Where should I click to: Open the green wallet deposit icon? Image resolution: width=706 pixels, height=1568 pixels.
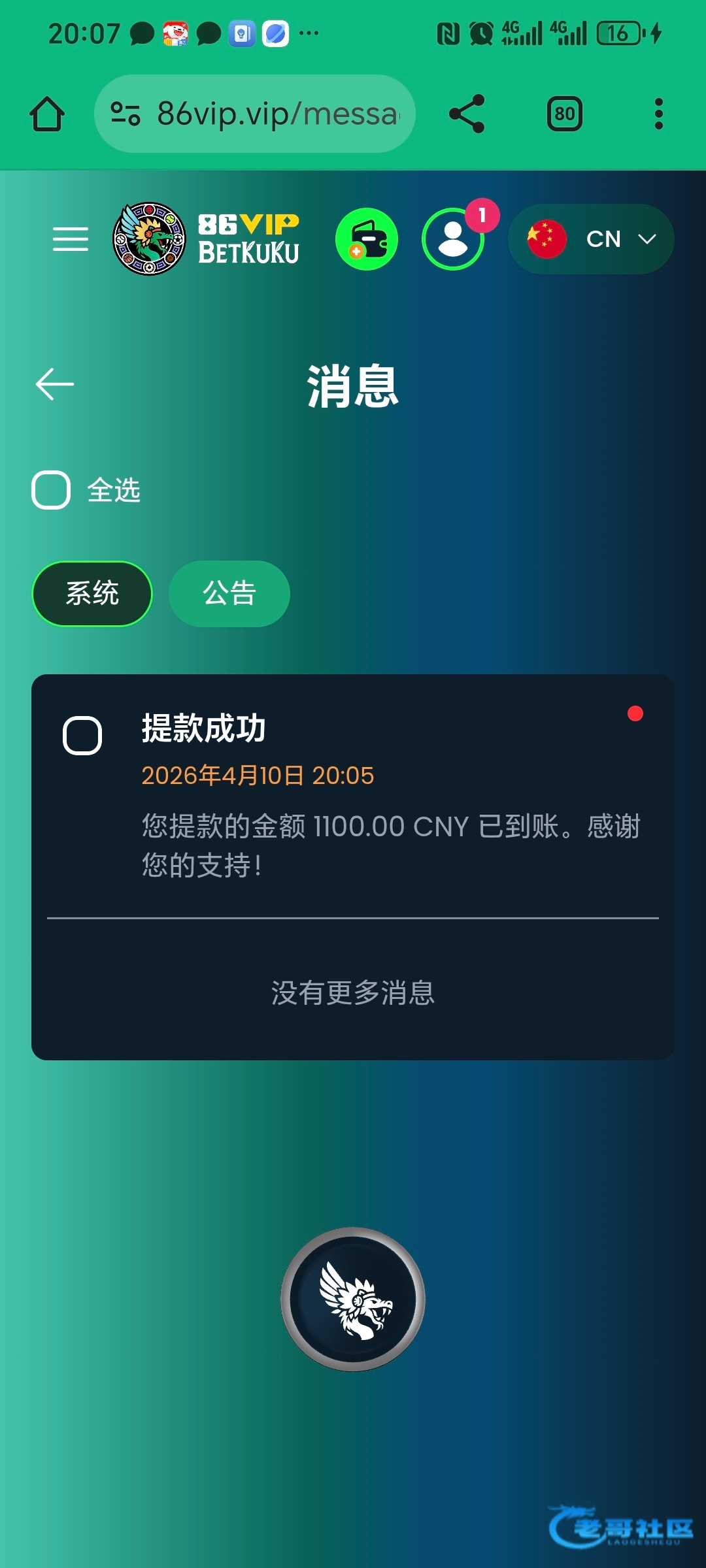coord(367,239)
